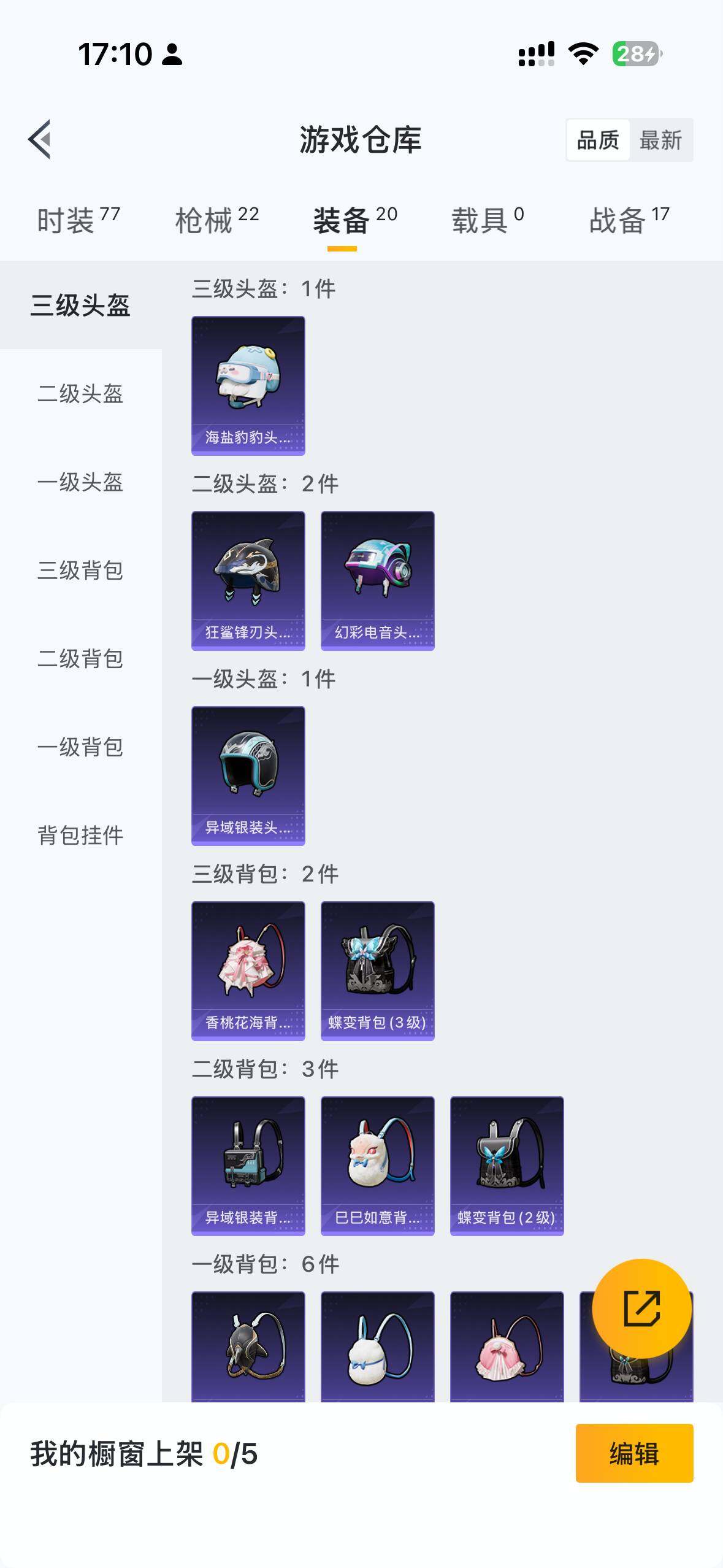Tap the 编辑 button for 我的橱窗

tap(634, 1453)
